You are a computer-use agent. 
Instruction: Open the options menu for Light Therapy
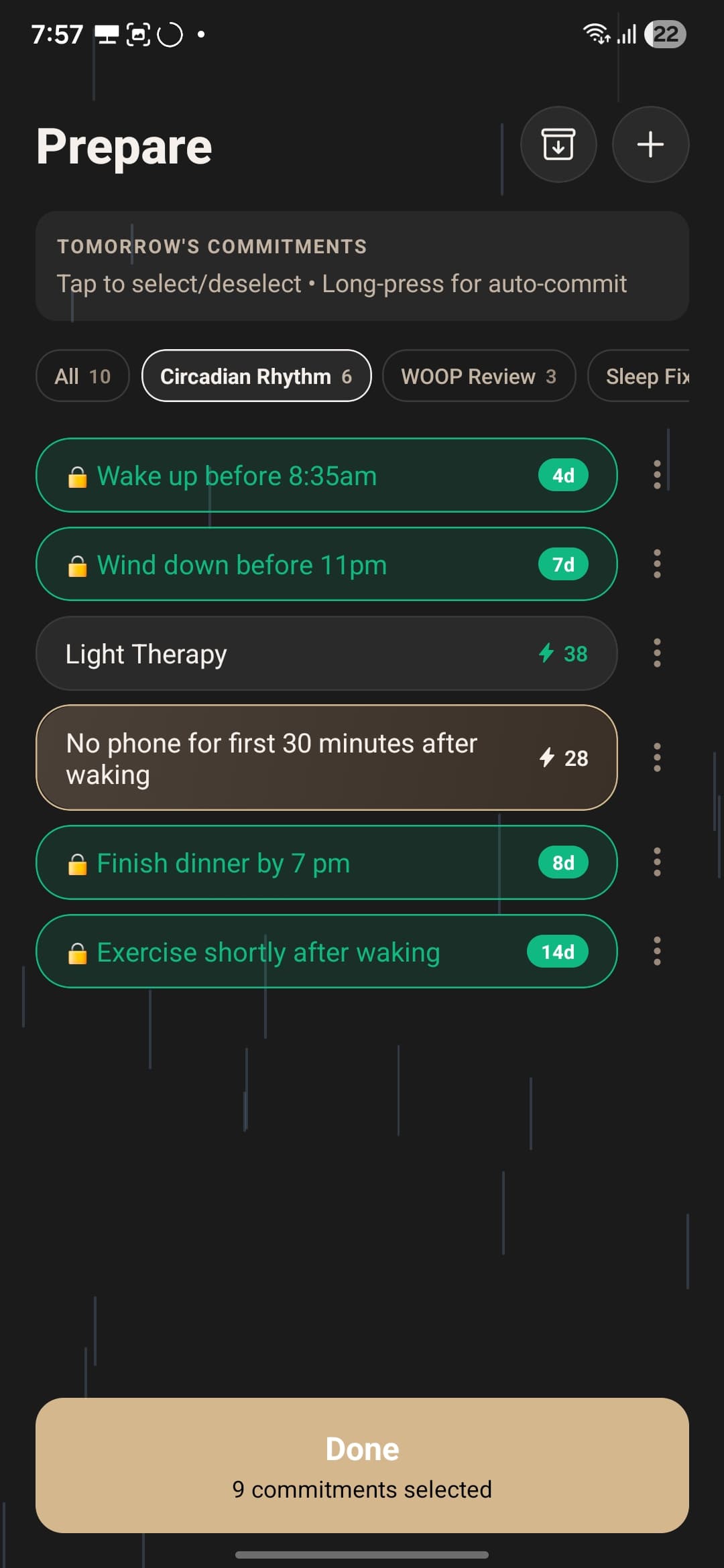click(x=657, y=653)
